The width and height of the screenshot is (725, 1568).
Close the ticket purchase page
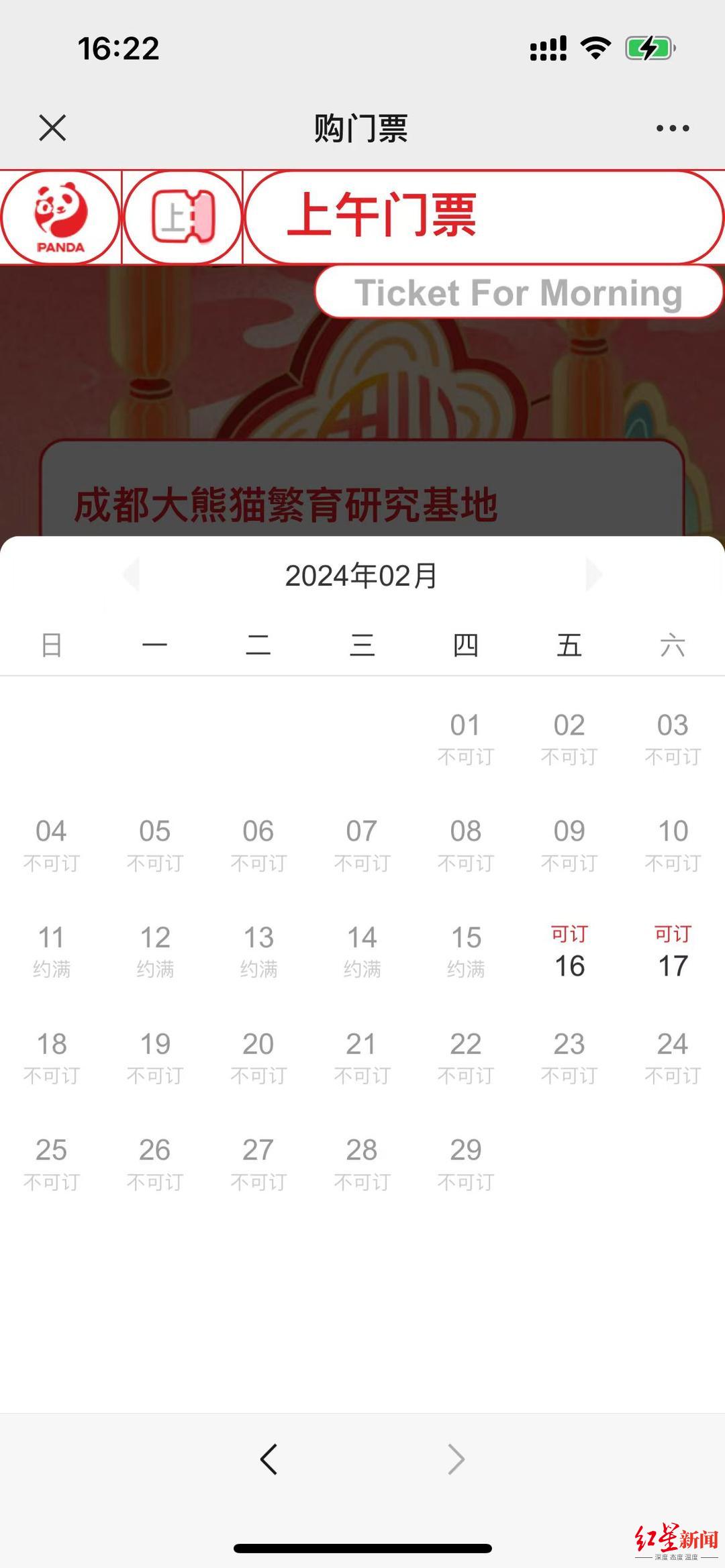click(x=52, y=127)
